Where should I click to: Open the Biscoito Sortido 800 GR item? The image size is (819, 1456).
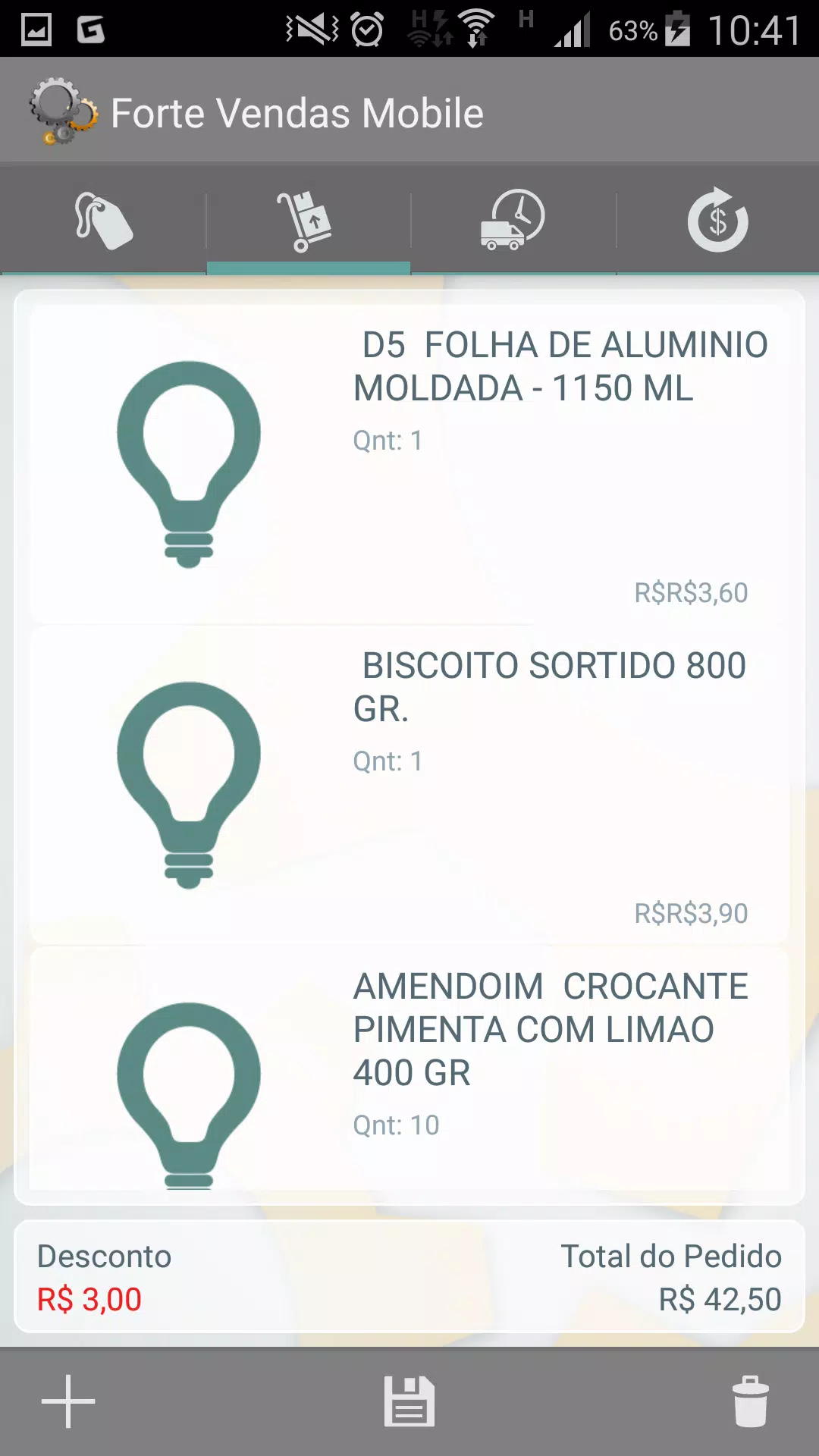click(409, 785)
